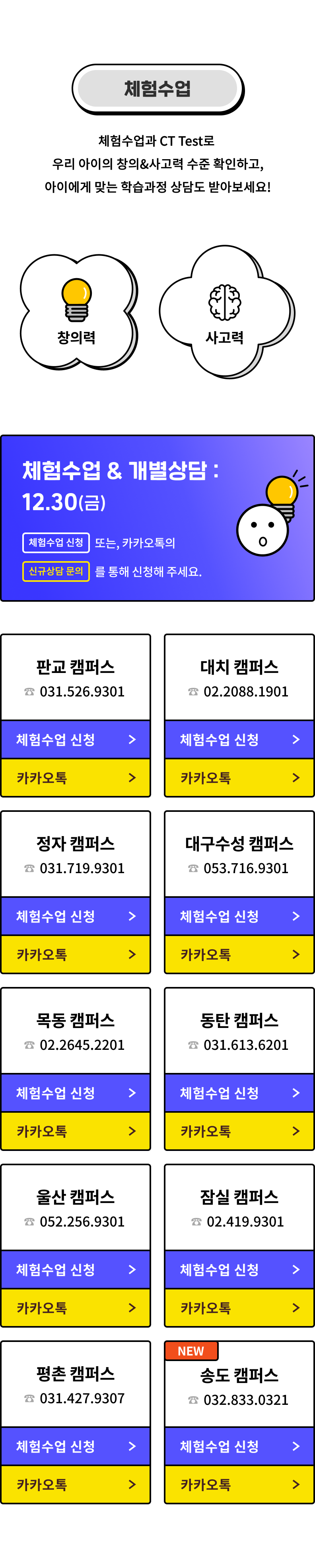Tap 체험수업 신청 for 평촌 캠퍼스

tap(76, 1446)
